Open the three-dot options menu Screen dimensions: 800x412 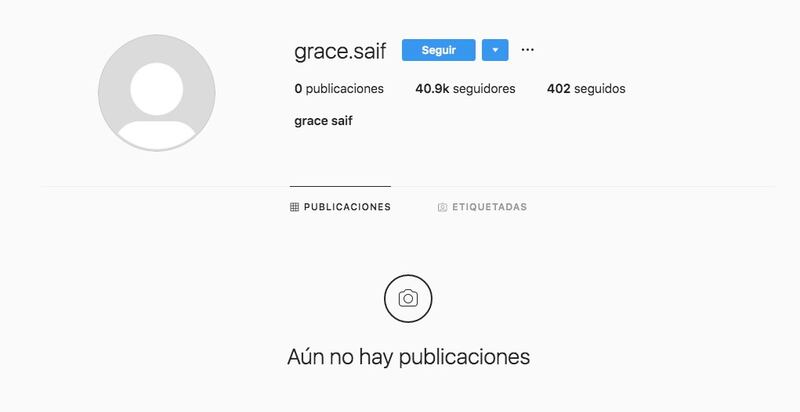(x=528, y=50)
